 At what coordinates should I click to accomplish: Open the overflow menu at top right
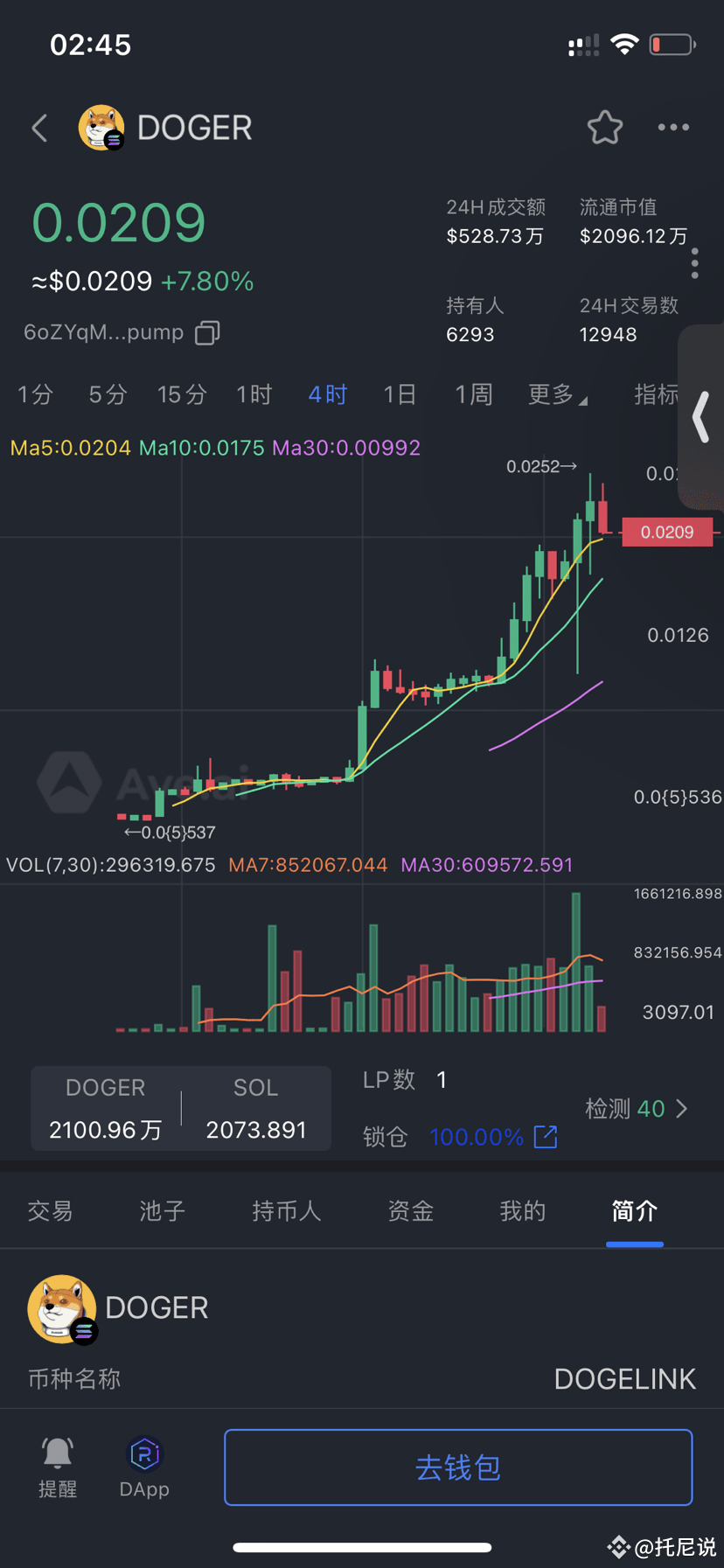pyautogui.click(x=673, y=128)
